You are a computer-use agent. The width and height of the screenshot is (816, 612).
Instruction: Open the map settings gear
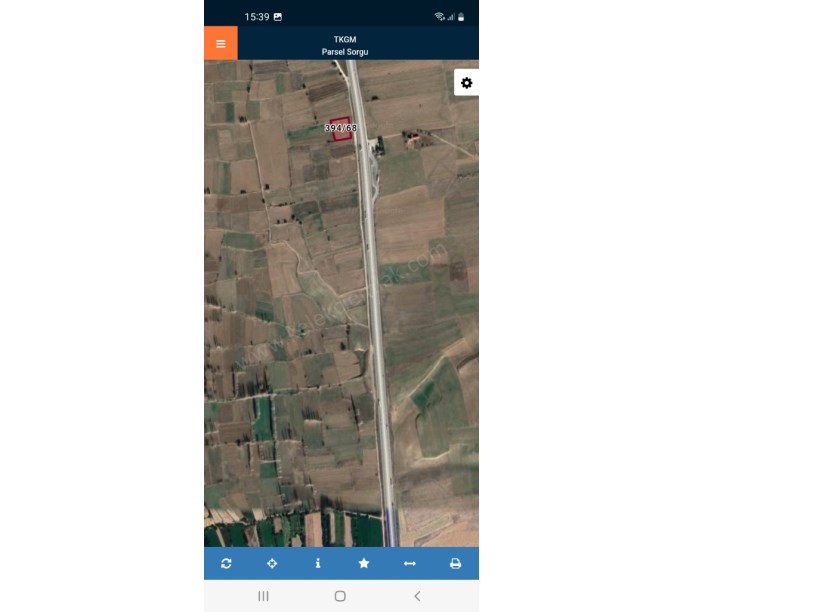(x=466, y=83)
